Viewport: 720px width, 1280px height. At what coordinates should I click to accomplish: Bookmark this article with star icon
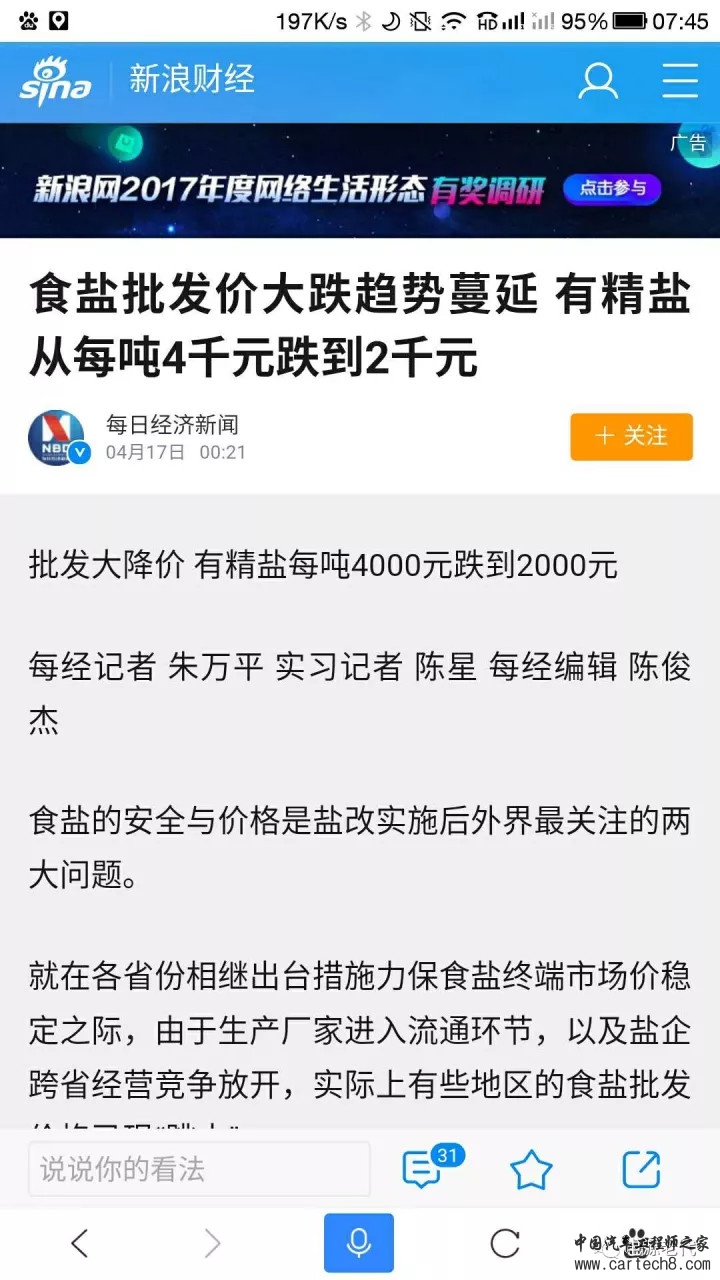click(x=531, y=1169)
